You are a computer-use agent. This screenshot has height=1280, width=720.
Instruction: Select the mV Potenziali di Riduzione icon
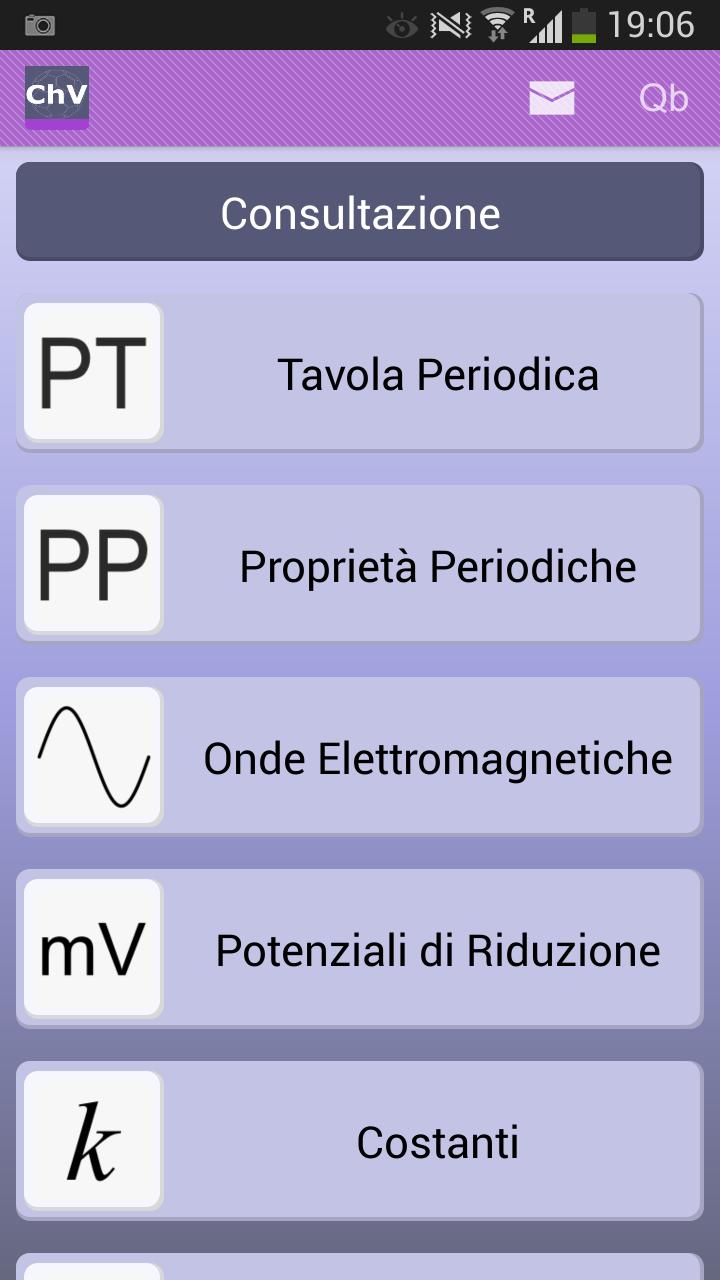[92, 947]
